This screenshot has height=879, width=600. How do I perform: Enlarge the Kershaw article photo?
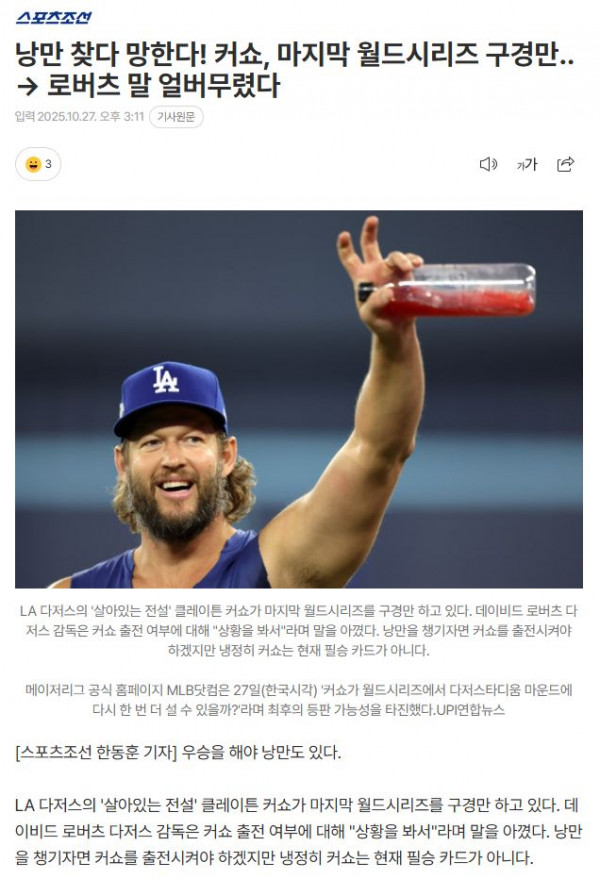click(299, 398)
